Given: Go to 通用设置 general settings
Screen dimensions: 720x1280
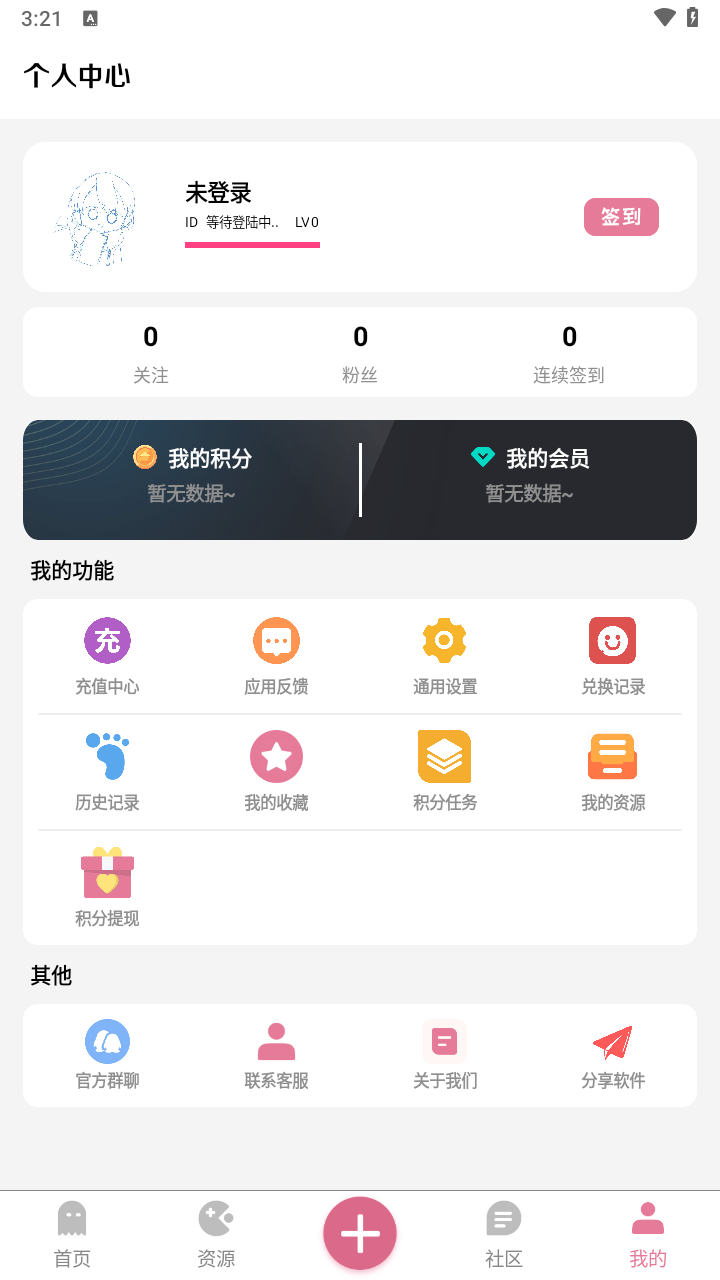Looking at the screenshot, I should (445, 656).
